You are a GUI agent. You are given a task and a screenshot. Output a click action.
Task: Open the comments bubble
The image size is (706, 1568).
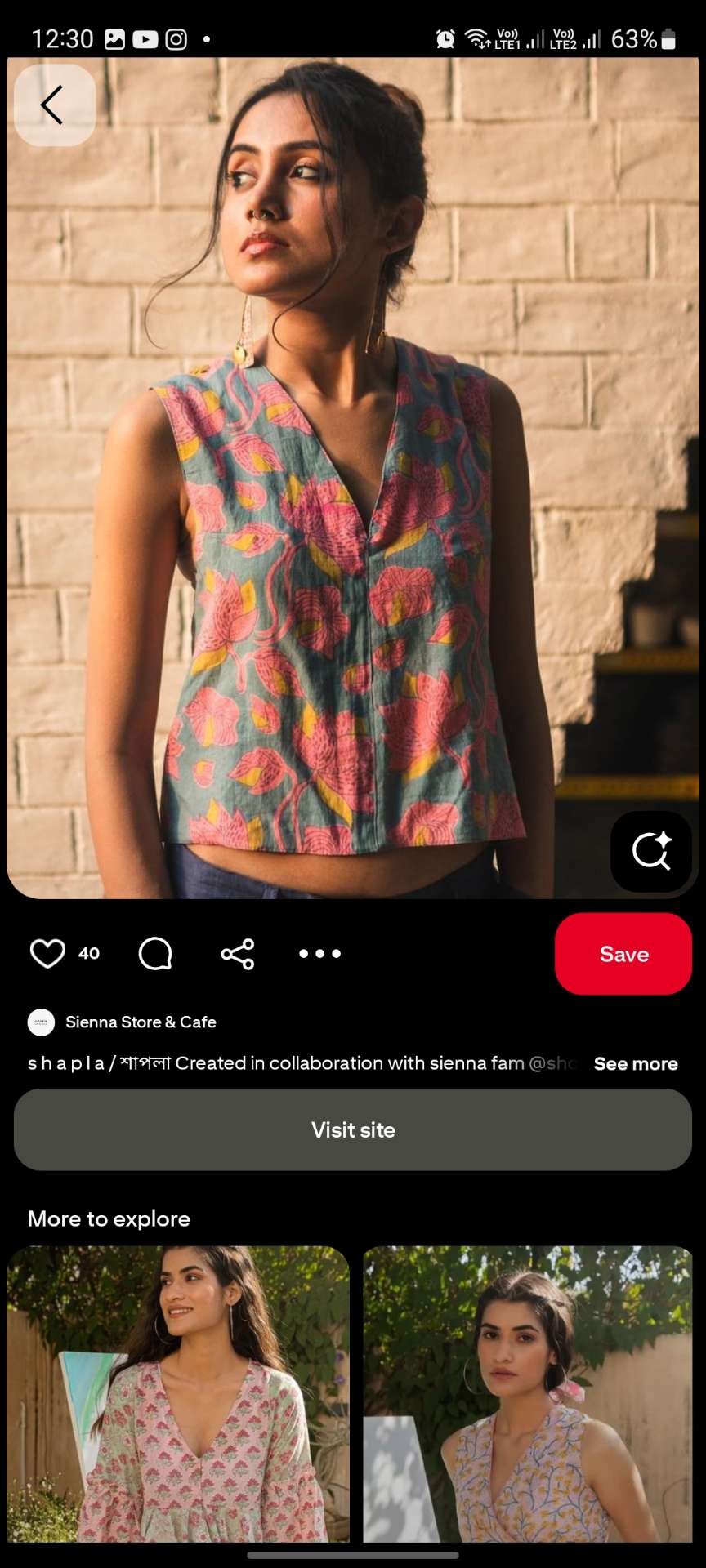(x=155, y=953)
